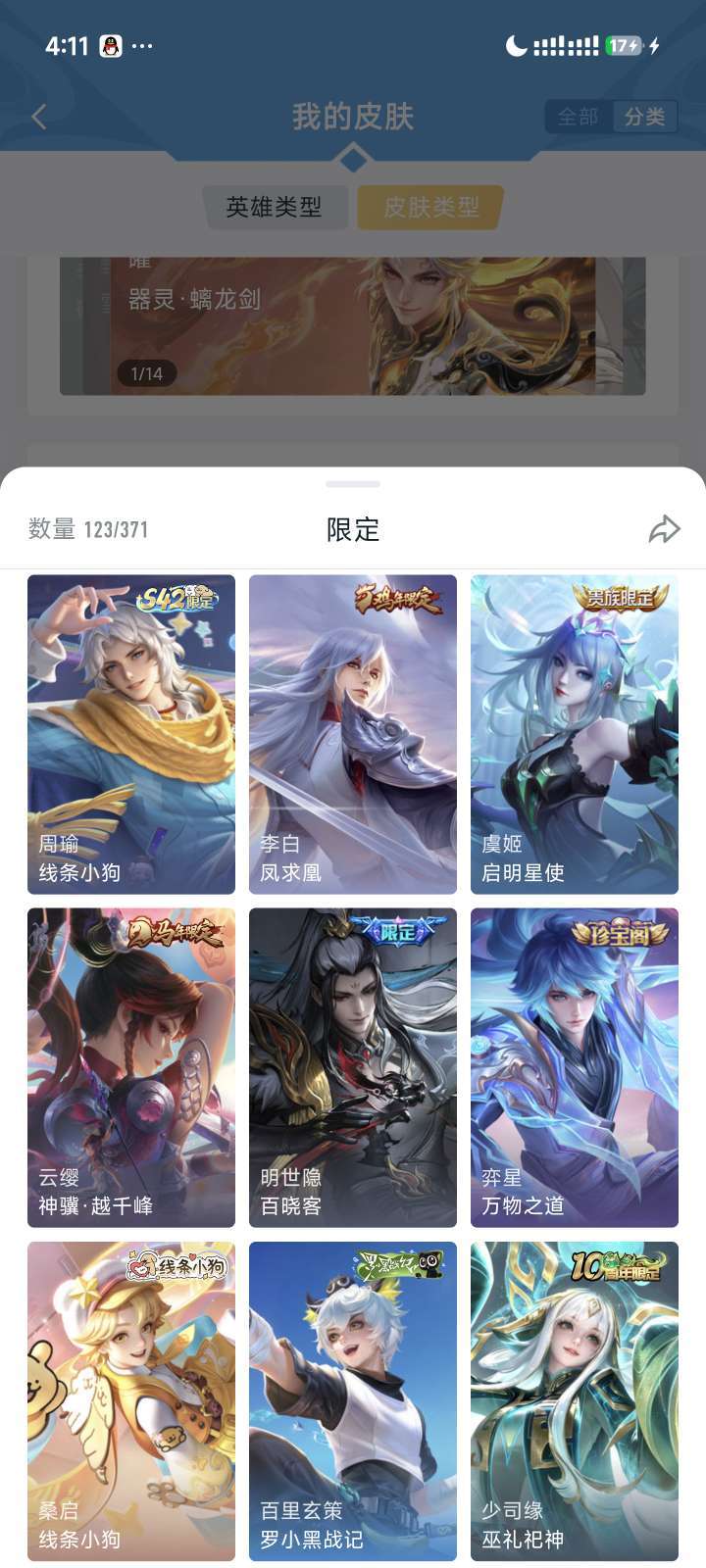Switch to 分类 view
706x1568 pixels.
pyautogui.click(x=644, y=117)
